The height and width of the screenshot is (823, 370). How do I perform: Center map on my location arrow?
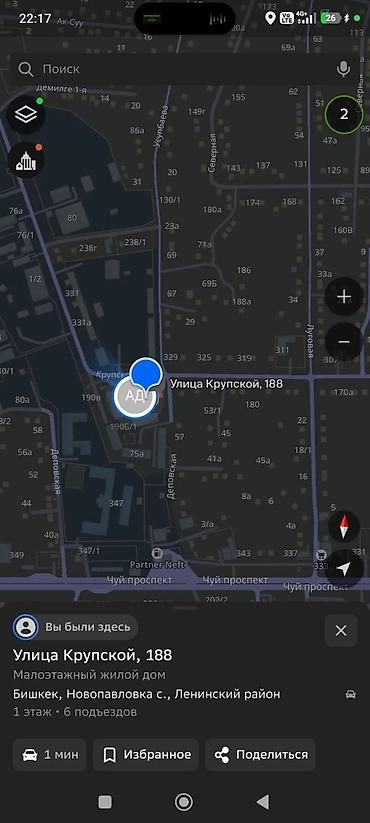point(344,569)
